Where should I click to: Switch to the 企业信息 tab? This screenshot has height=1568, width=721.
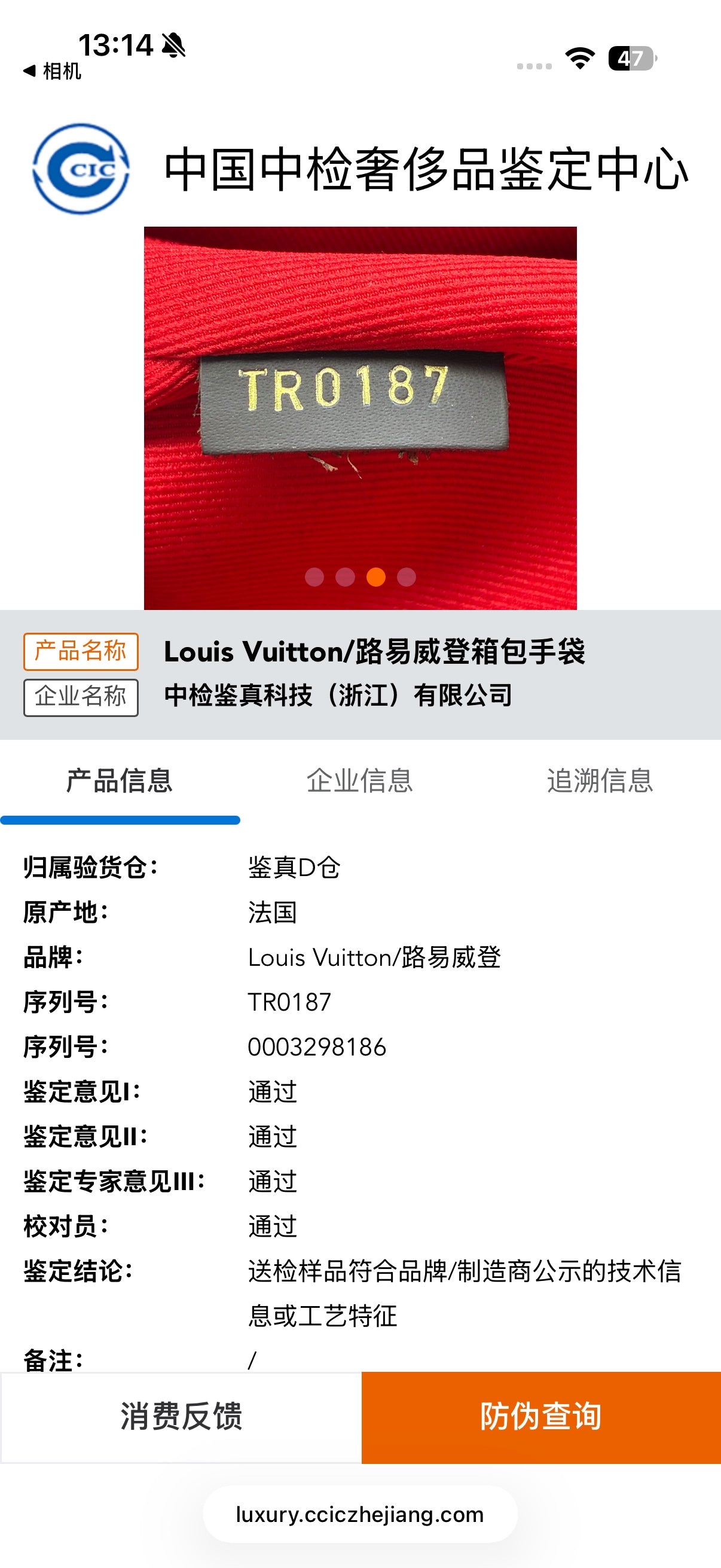point(359,781)
